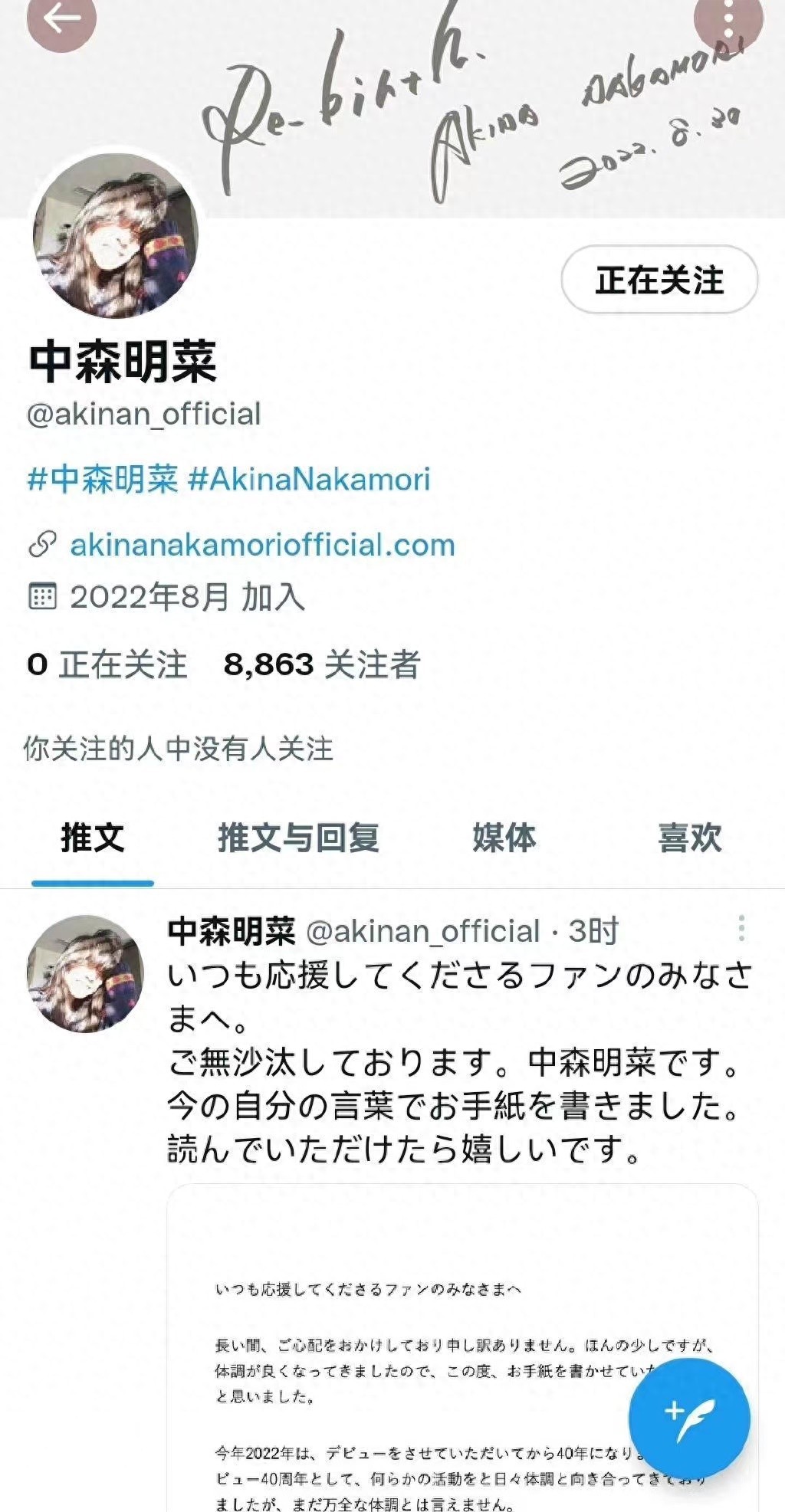
Task: Switch to the 喜欢 tab
Action: pyautogui.click(x=690, y=838)
